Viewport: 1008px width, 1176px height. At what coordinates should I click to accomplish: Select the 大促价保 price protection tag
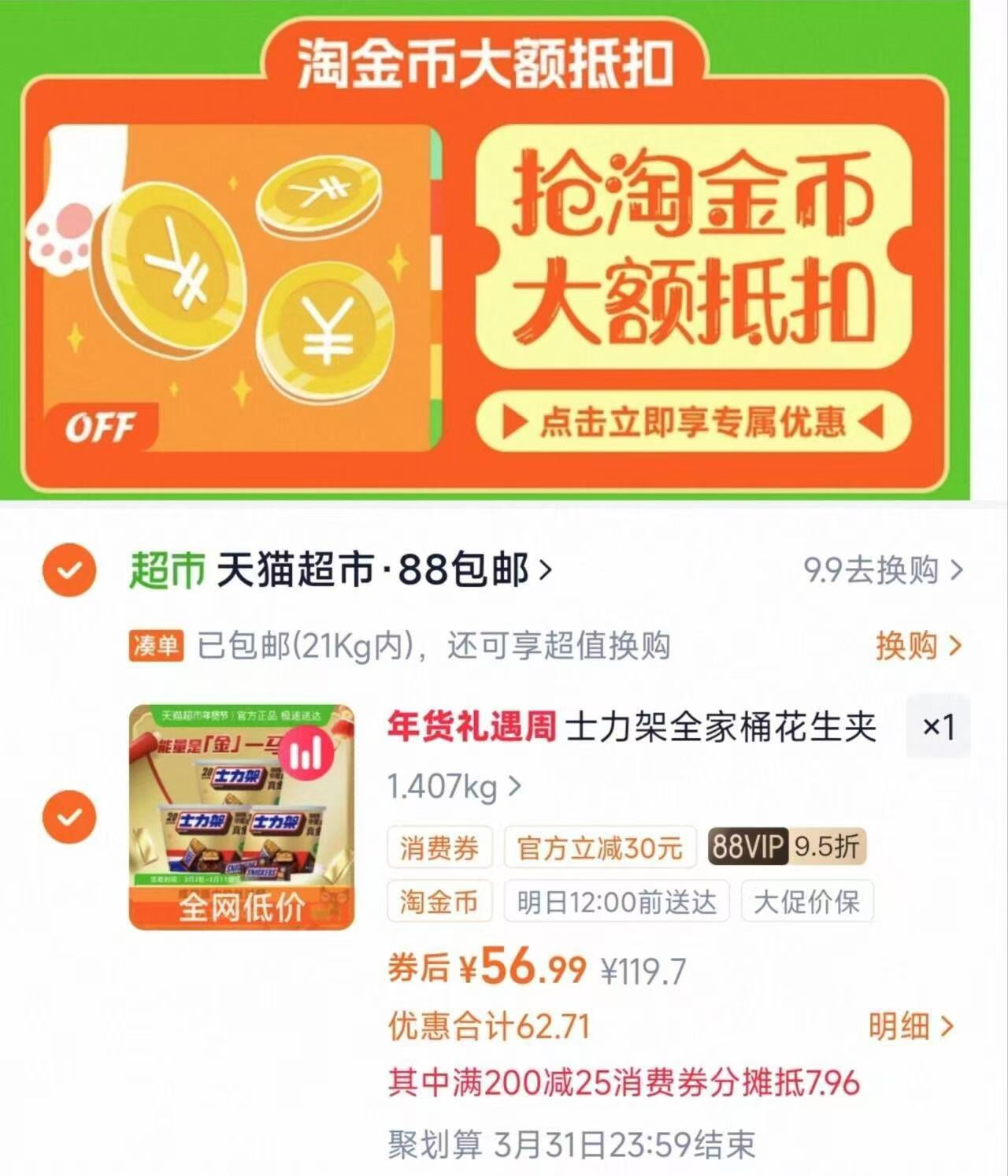[x=808, y=903]
